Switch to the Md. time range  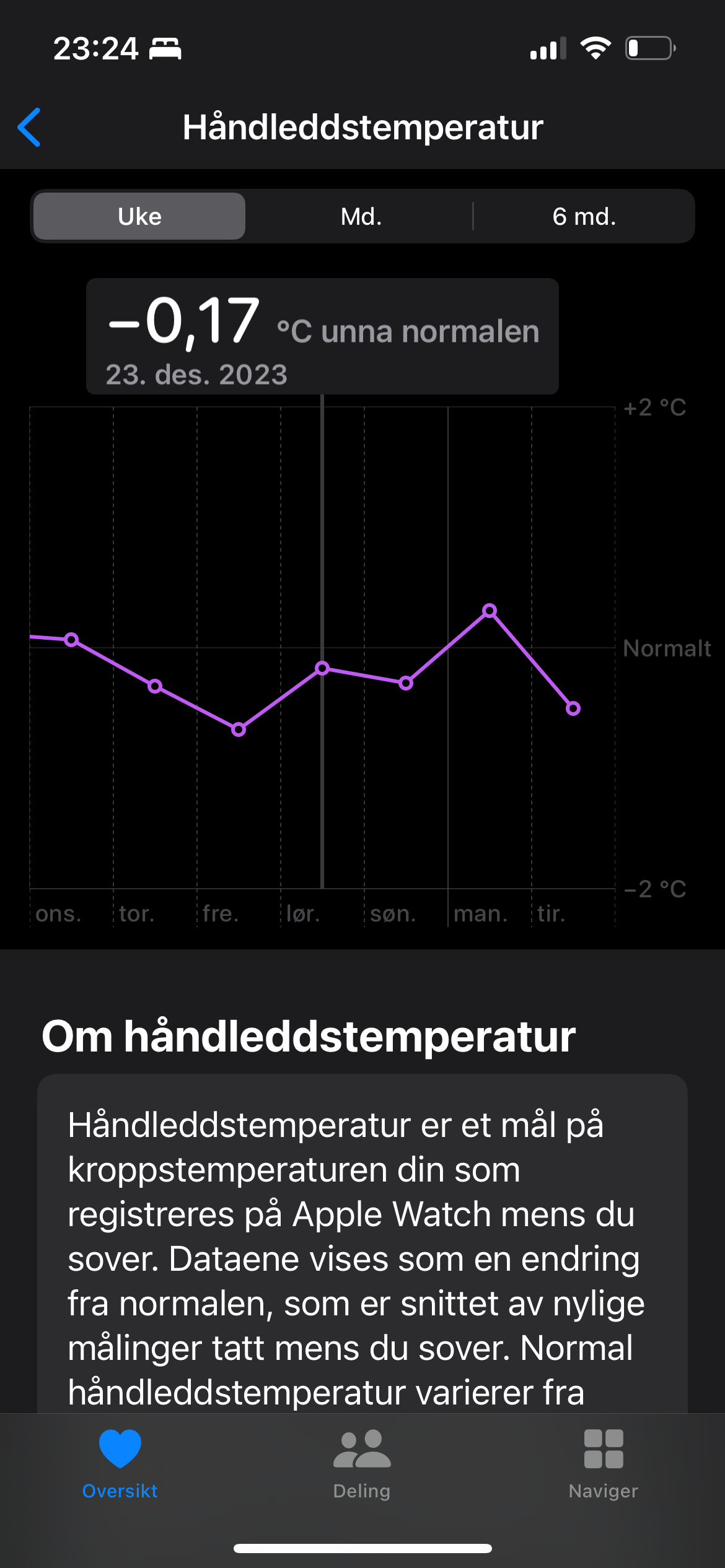coord(361,217)
